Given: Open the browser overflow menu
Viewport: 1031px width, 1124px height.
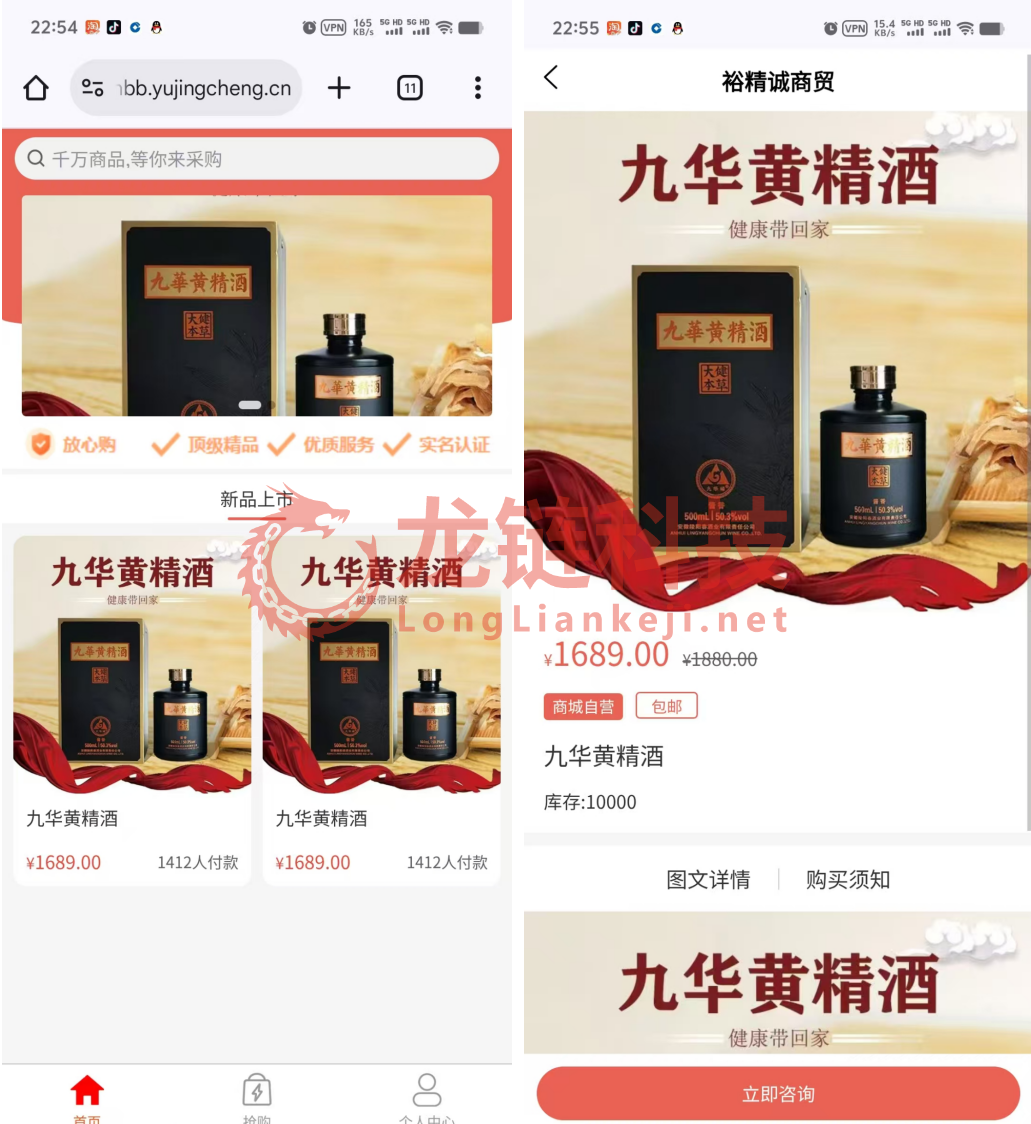Looking at the screenshot, I should tap(477, 88).
